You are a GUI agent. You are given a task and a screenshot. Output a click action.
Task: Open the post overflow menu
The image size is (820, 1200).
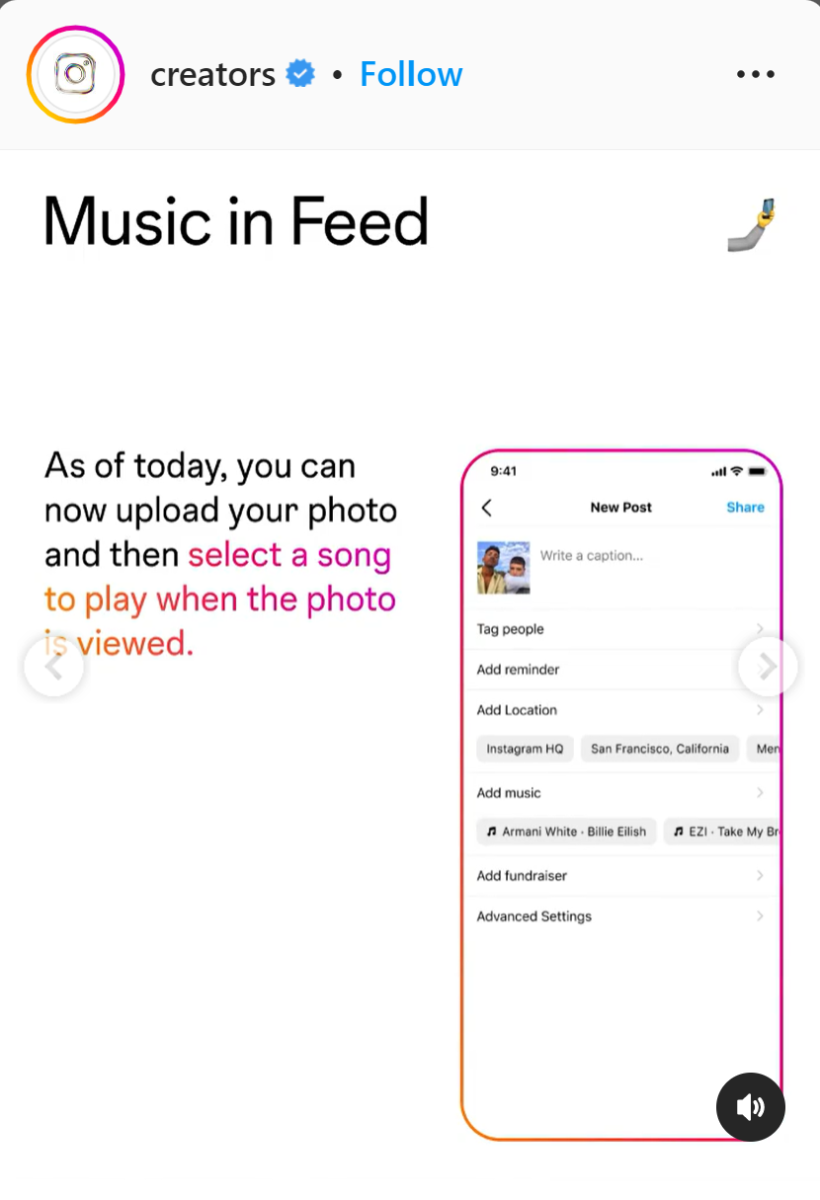tap(755, 75)
